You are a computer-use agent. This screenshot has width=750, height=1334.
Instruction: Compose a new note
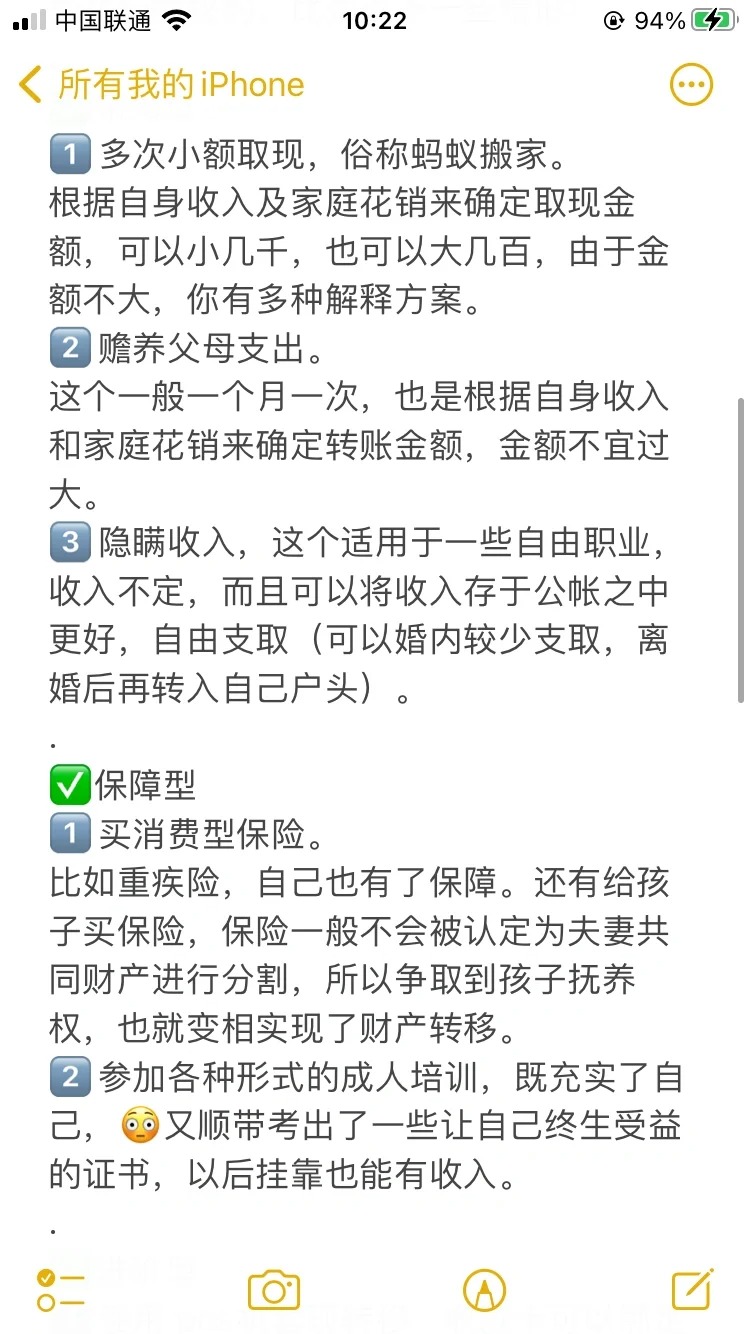pos(692,1290)
